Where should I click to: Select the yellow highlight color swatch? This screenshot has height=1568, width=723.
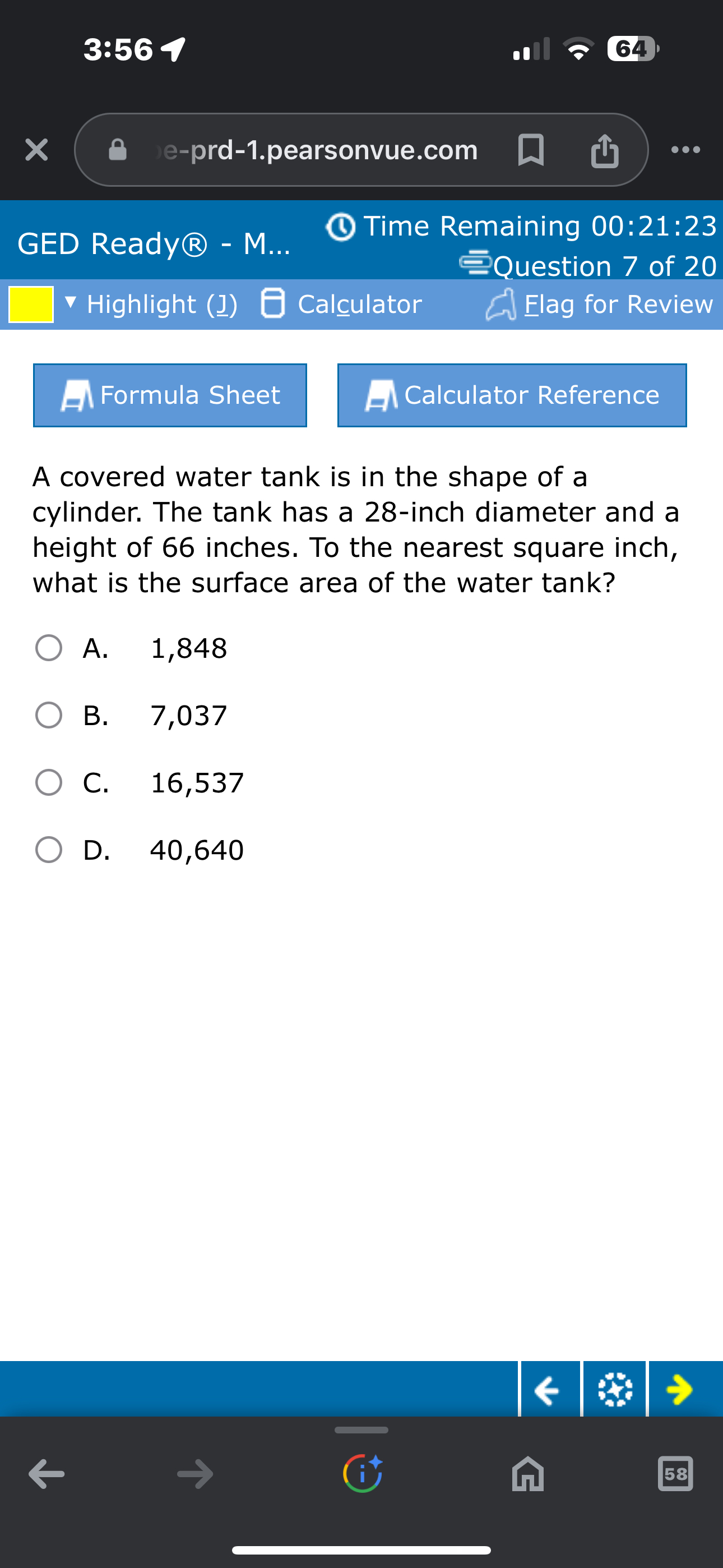coord(31,304)
